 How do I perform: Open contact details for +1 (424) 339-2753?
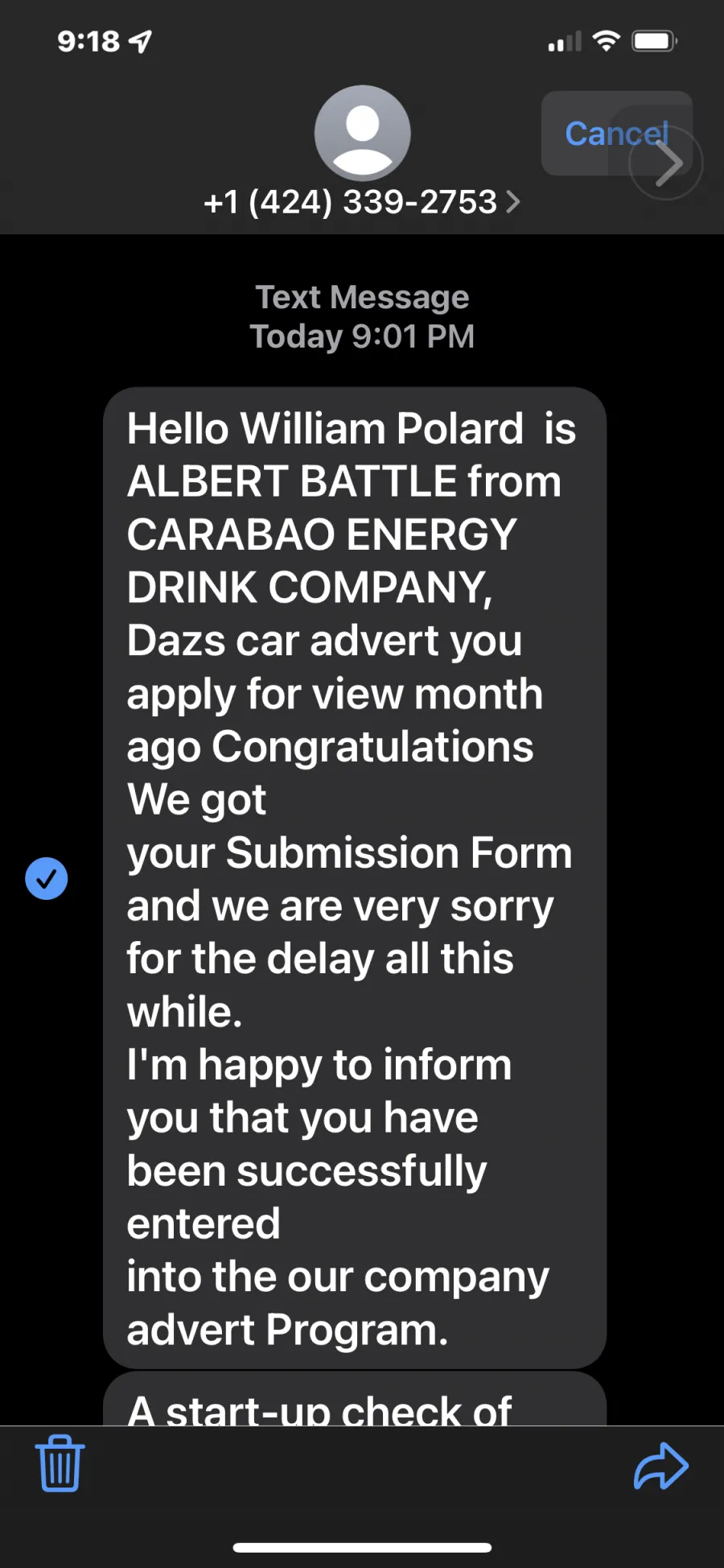pyautogui.click(x=362, y=202)
